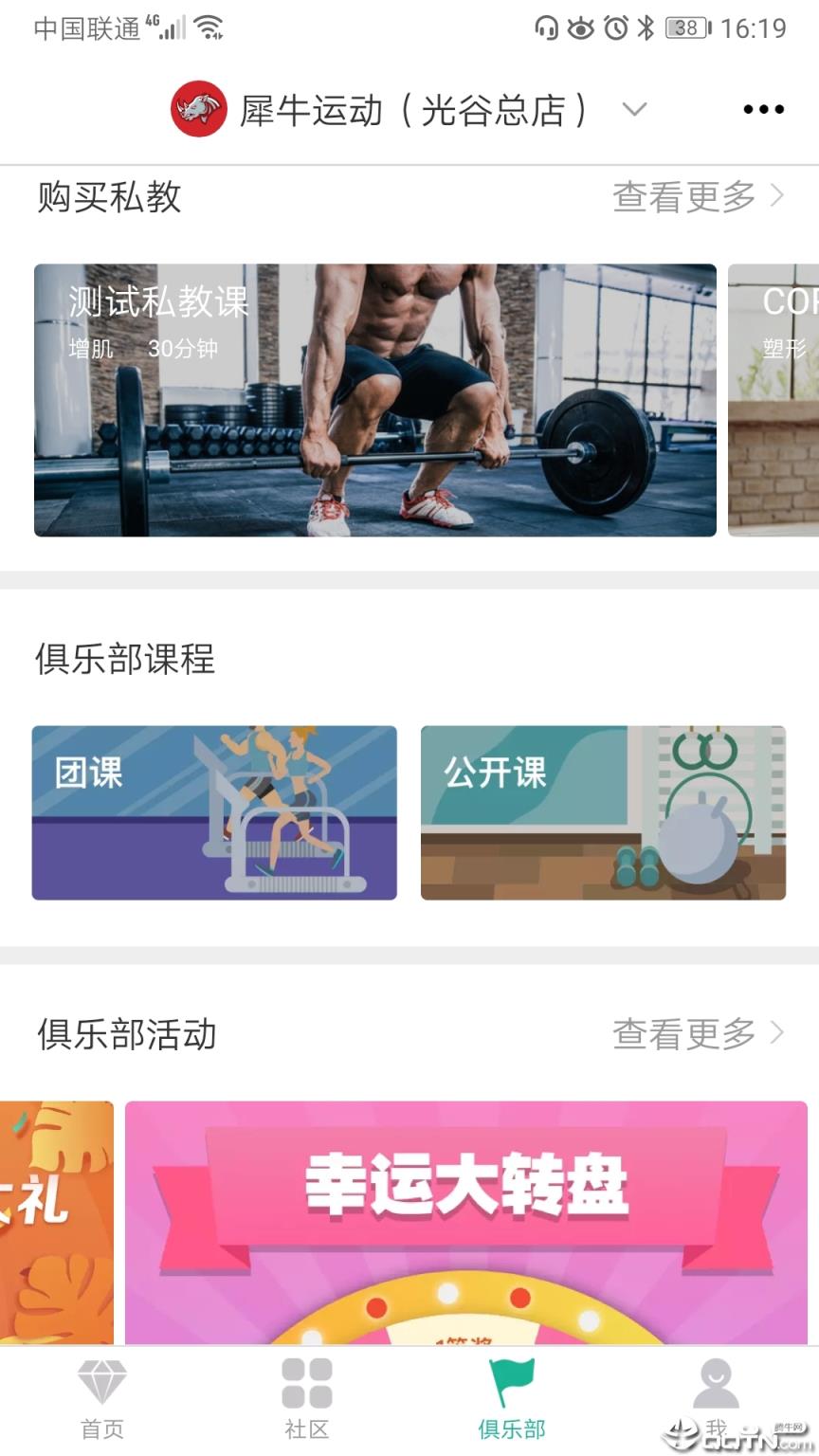The width and height of the screenshot is (819, 1456).
Task: Open the 测试私教课 barbell class thumbnail
Action: pyautogui.click(x=375, y=400)
